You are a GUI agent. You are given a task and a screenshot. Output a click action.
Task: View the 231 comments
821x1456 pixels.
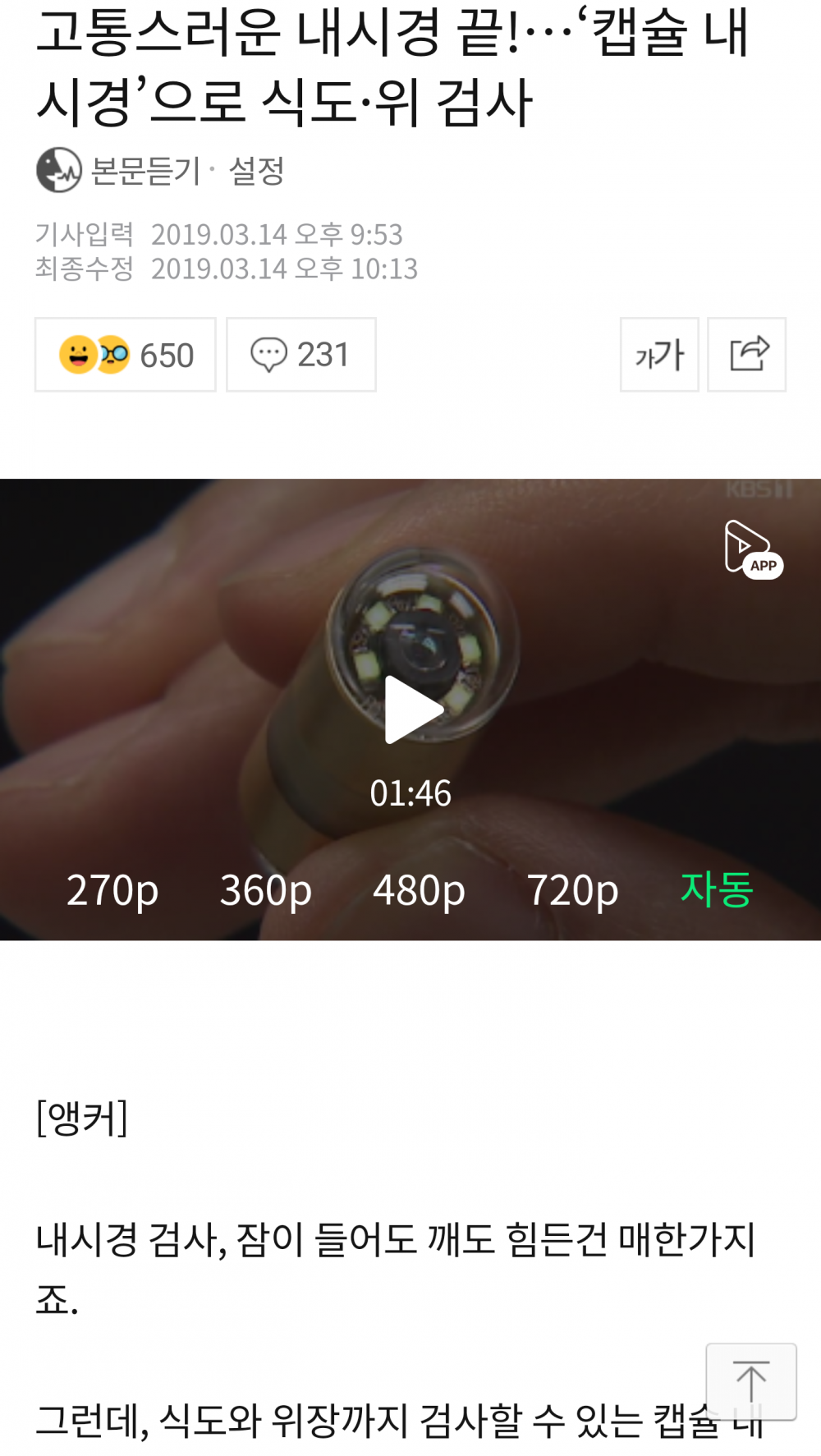pos(300,355)
